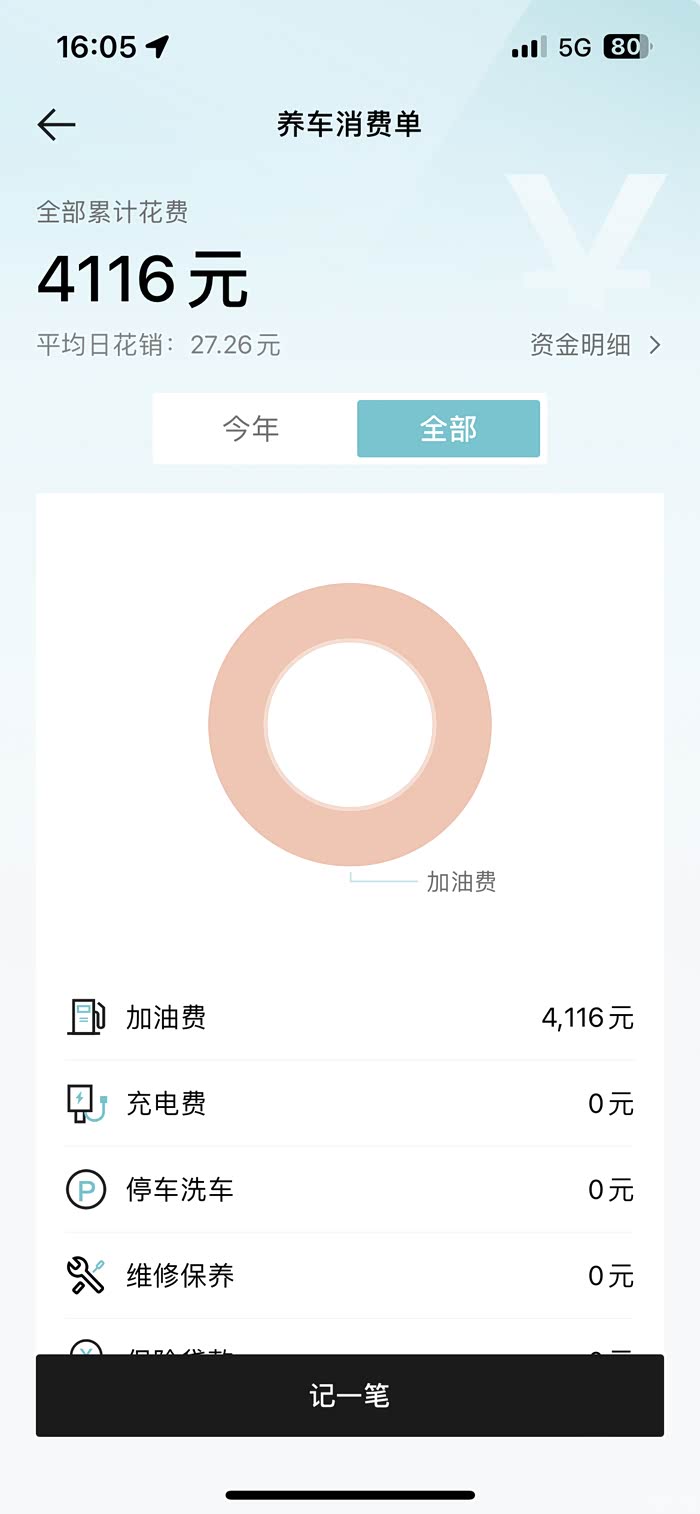
Task: Switch to the 今年 tab
Action: tap(251, 429)
